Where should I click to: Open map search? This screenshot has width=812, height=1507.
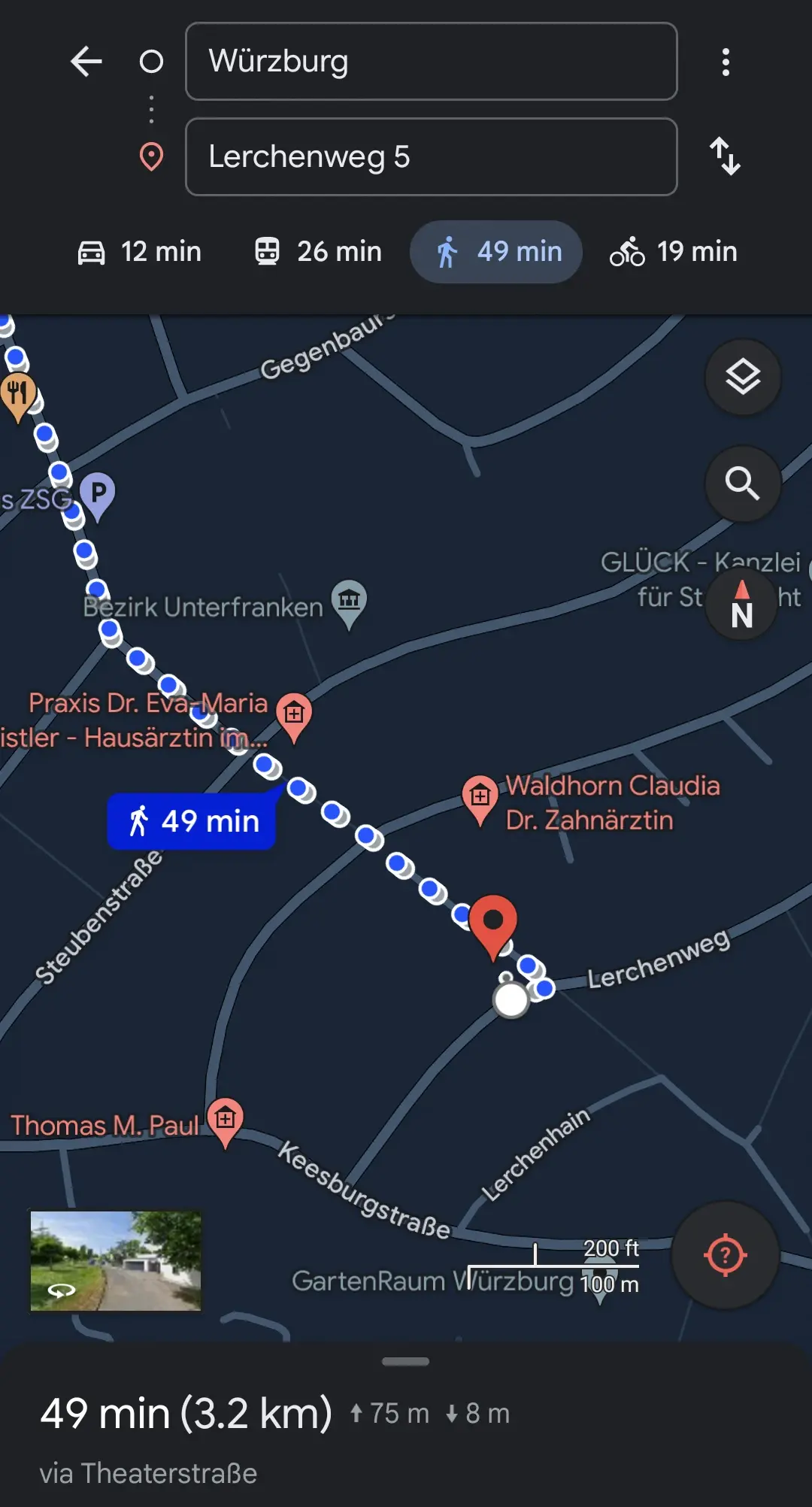[x=742, y=484]
